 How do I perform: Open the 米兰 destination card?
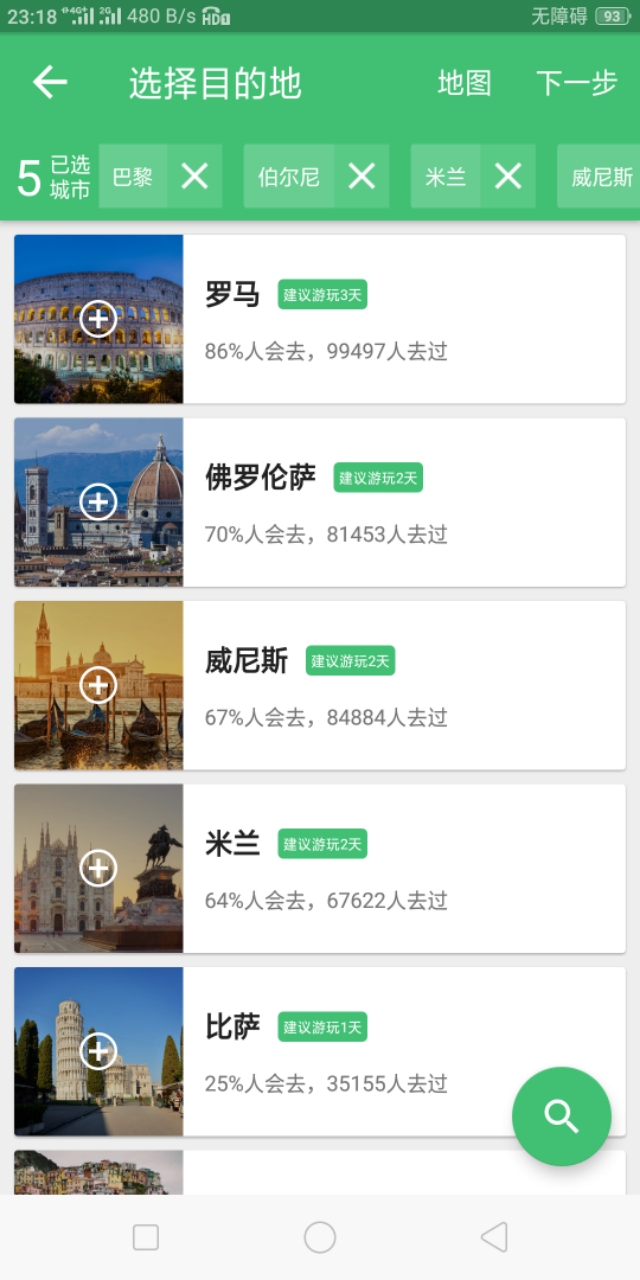(403, 869)
